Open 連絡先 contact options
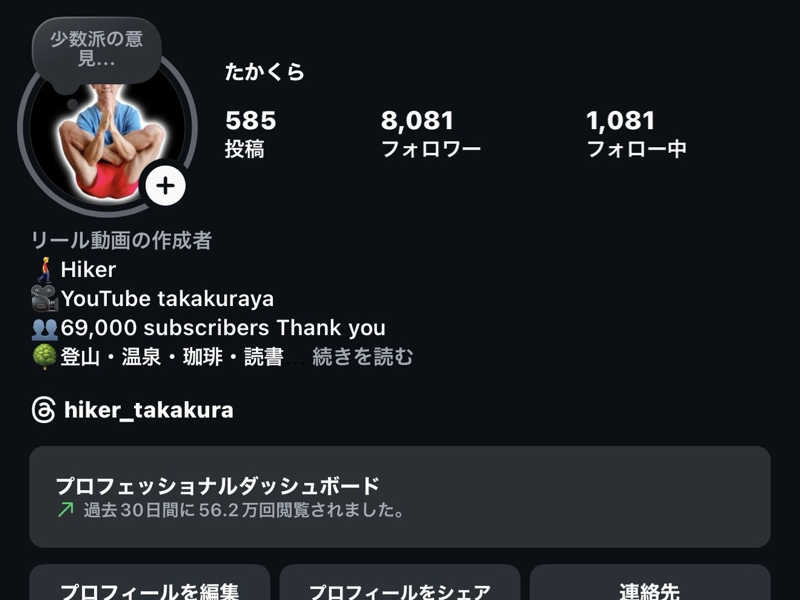Viewport: 800px width, 600px height. click(649, 587)
